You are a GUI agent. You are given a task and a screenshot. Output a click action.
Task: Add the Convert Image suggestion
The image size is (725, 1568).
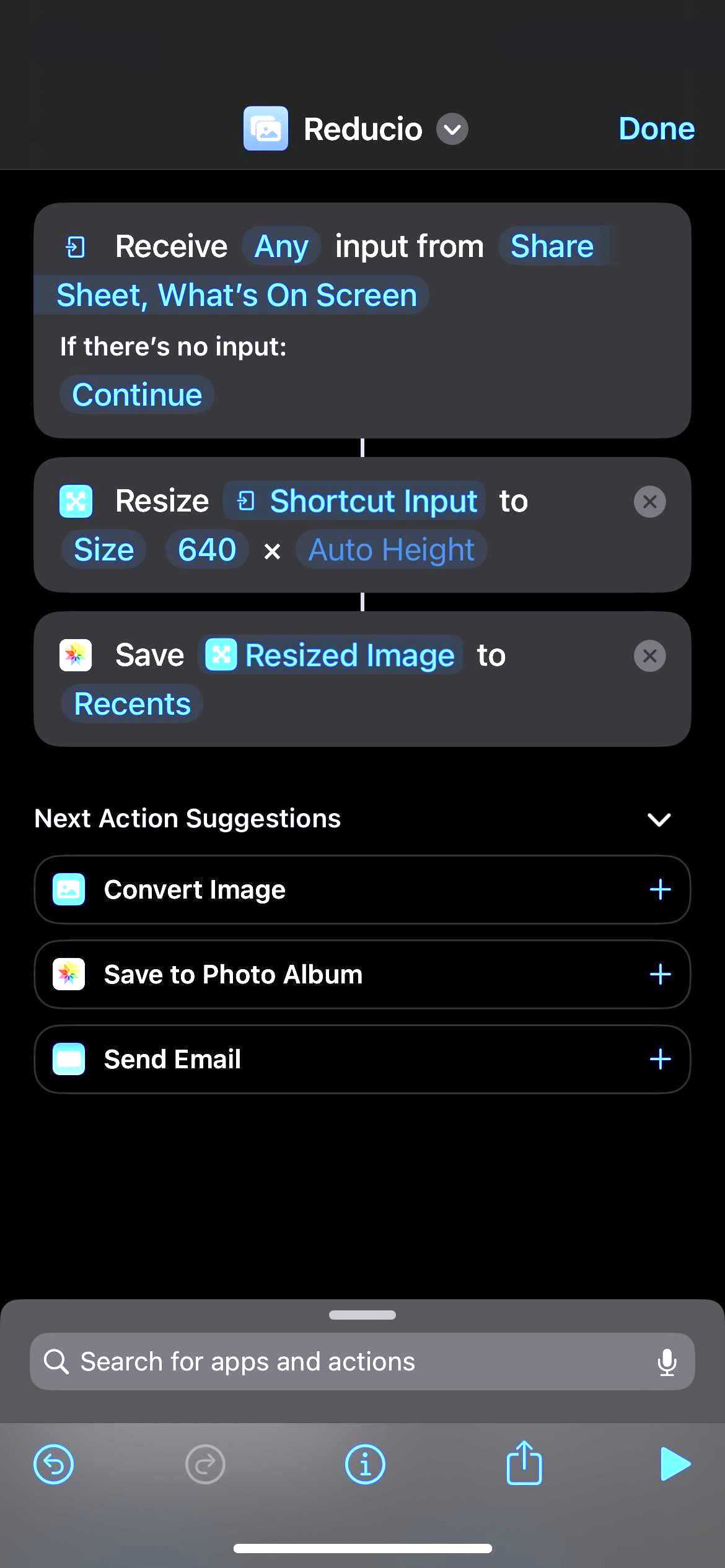[660, 890]
